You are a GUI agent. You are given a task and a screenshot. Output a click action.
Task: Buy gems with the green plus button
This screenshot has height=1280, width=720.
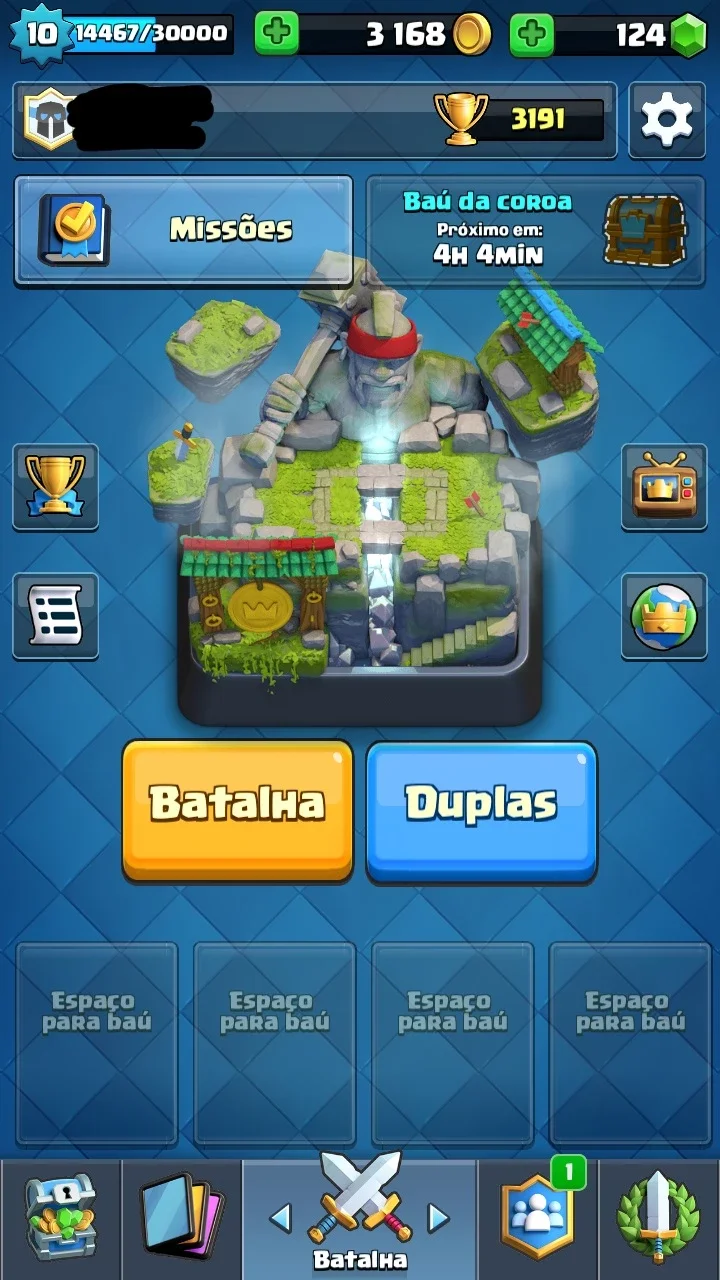click(532, 34)
